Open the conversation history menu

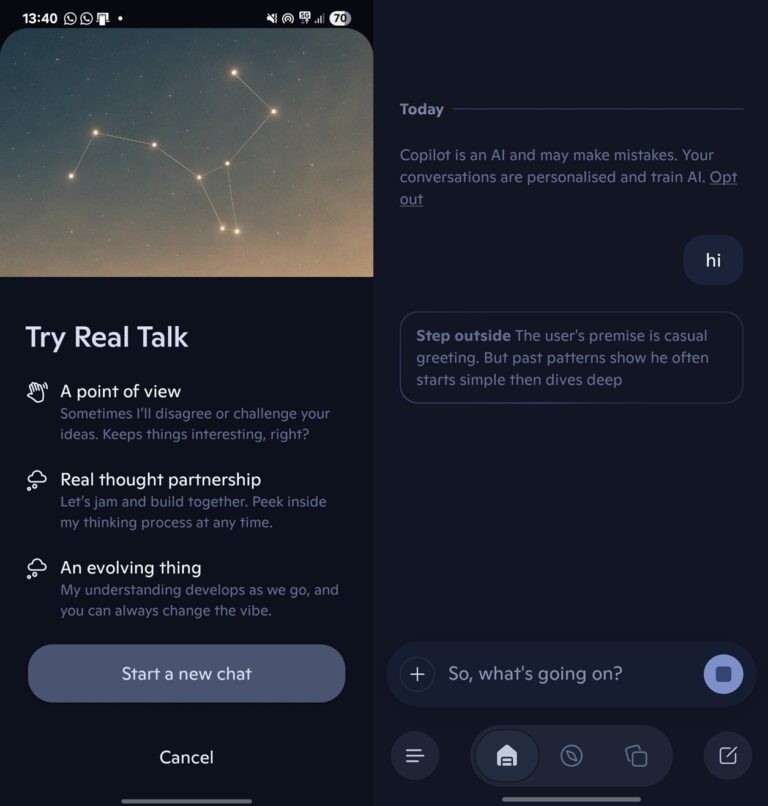click(415, 756)
